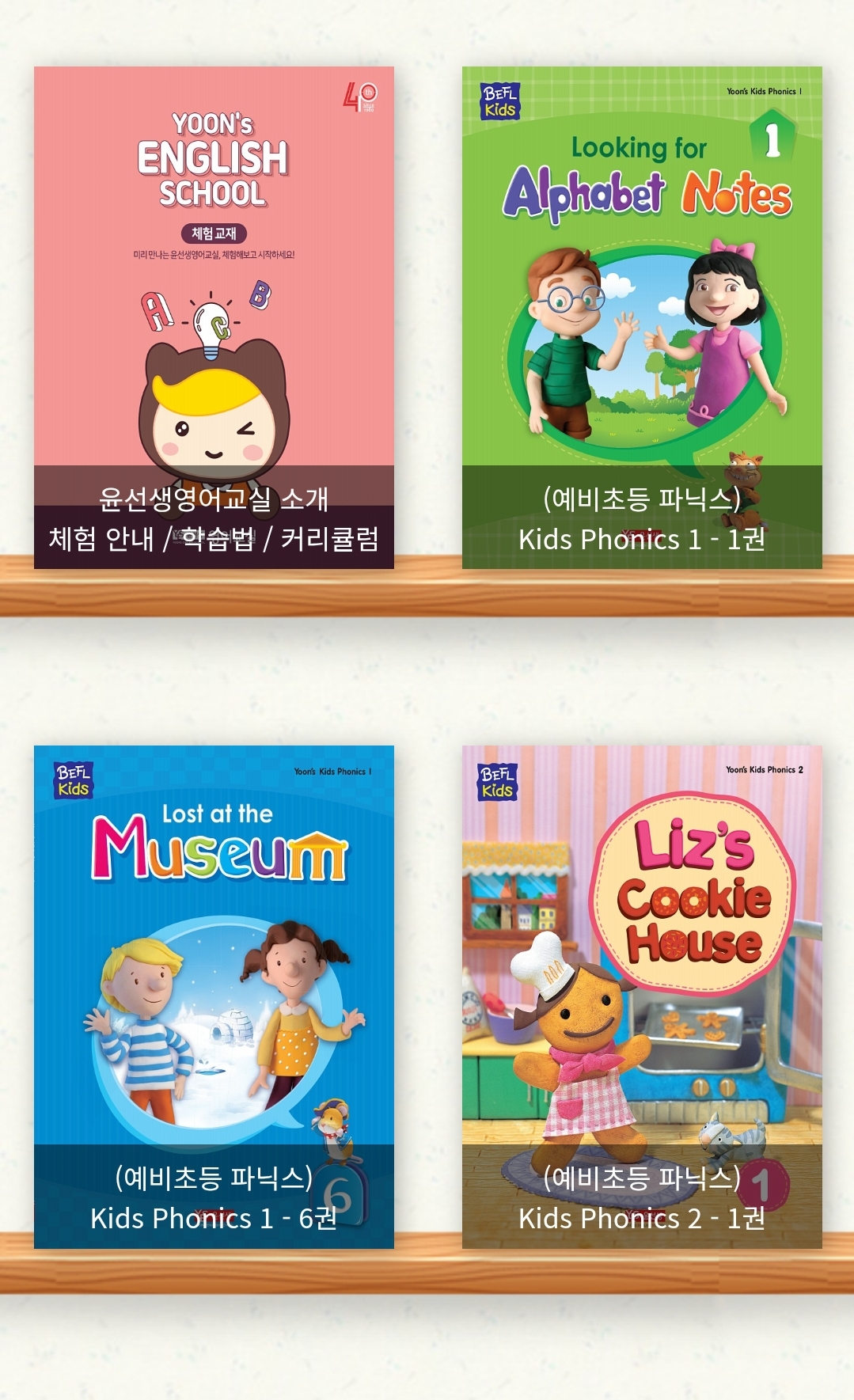
Task: Open the Kids Phonics 1 - 6권 Museum book
Action: (214, 996)
